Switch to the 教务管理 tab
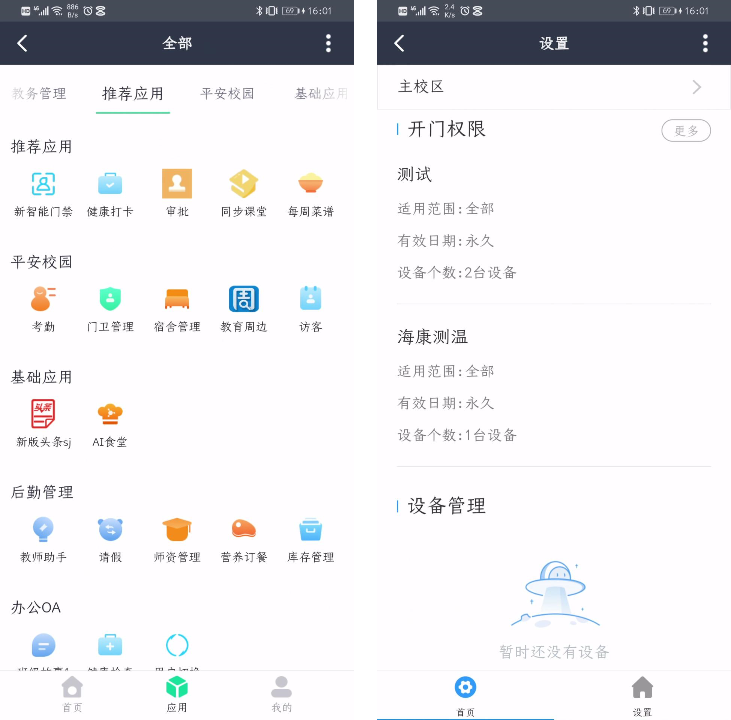The image size is (731, 720). (x=39, y=94)
